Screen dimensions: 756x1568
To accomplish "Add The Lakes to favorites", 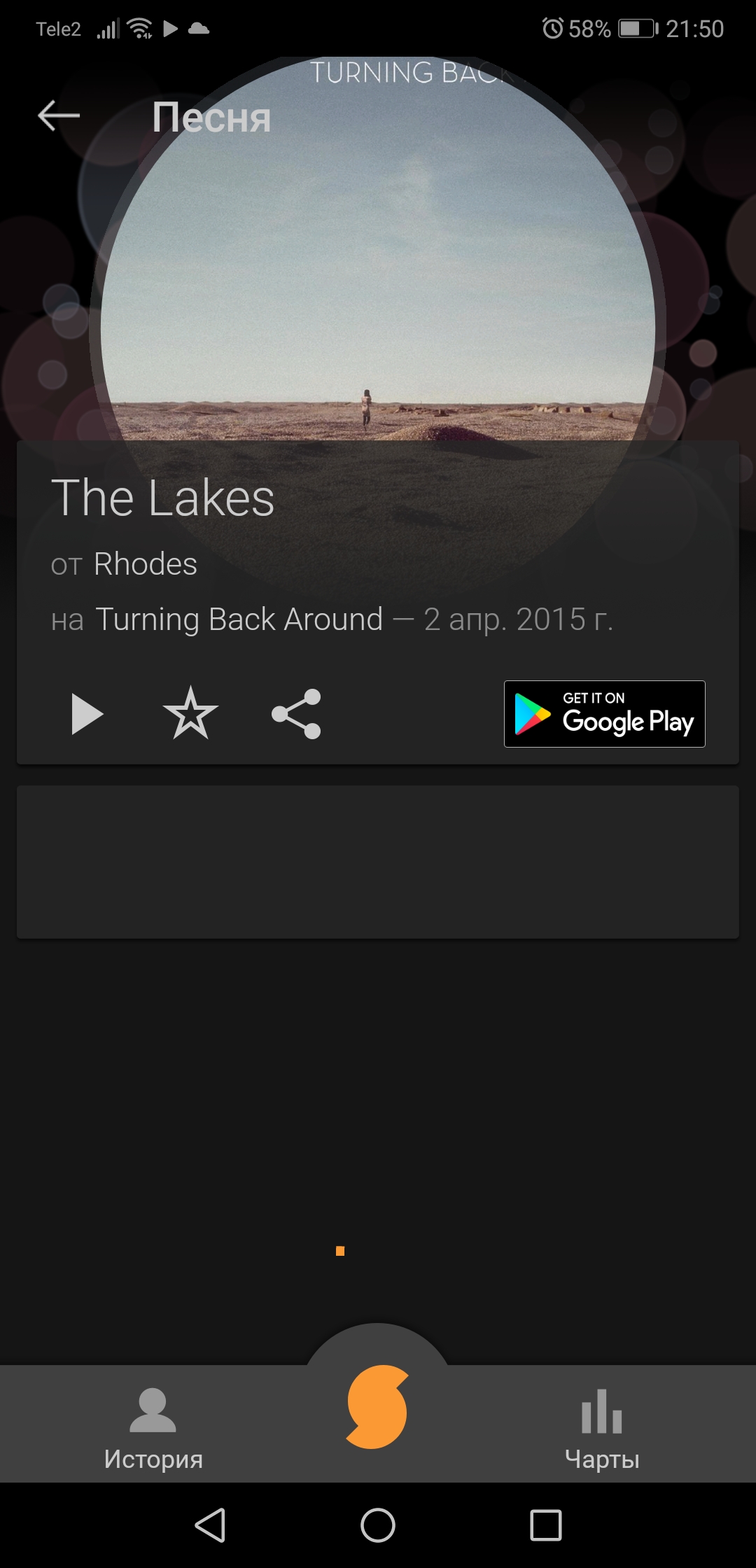I will pyautogui.click(x=190, y=714).
